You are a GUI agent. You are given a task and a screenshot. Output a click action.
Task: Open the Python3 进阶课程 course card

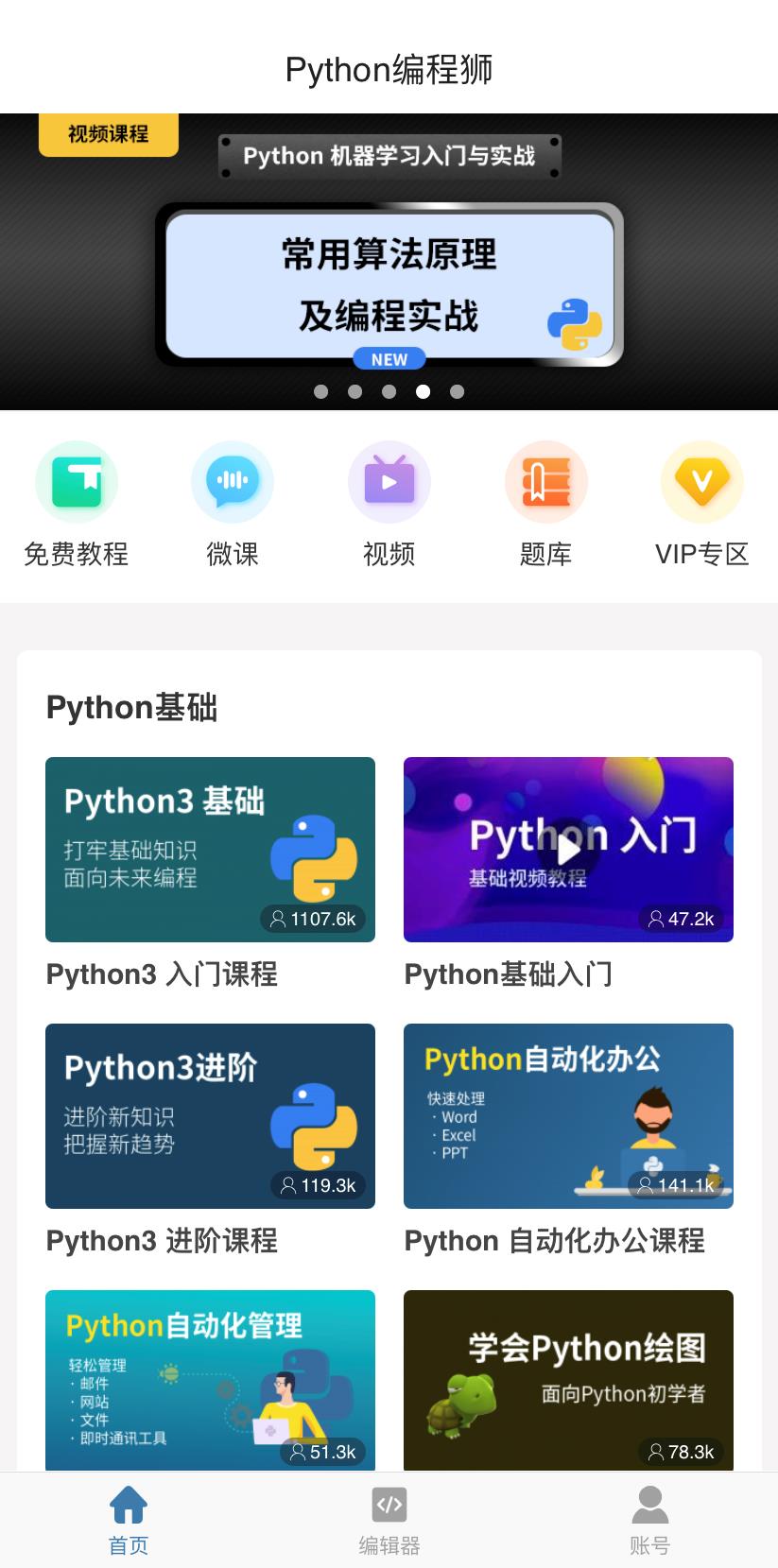[210, 1116]
